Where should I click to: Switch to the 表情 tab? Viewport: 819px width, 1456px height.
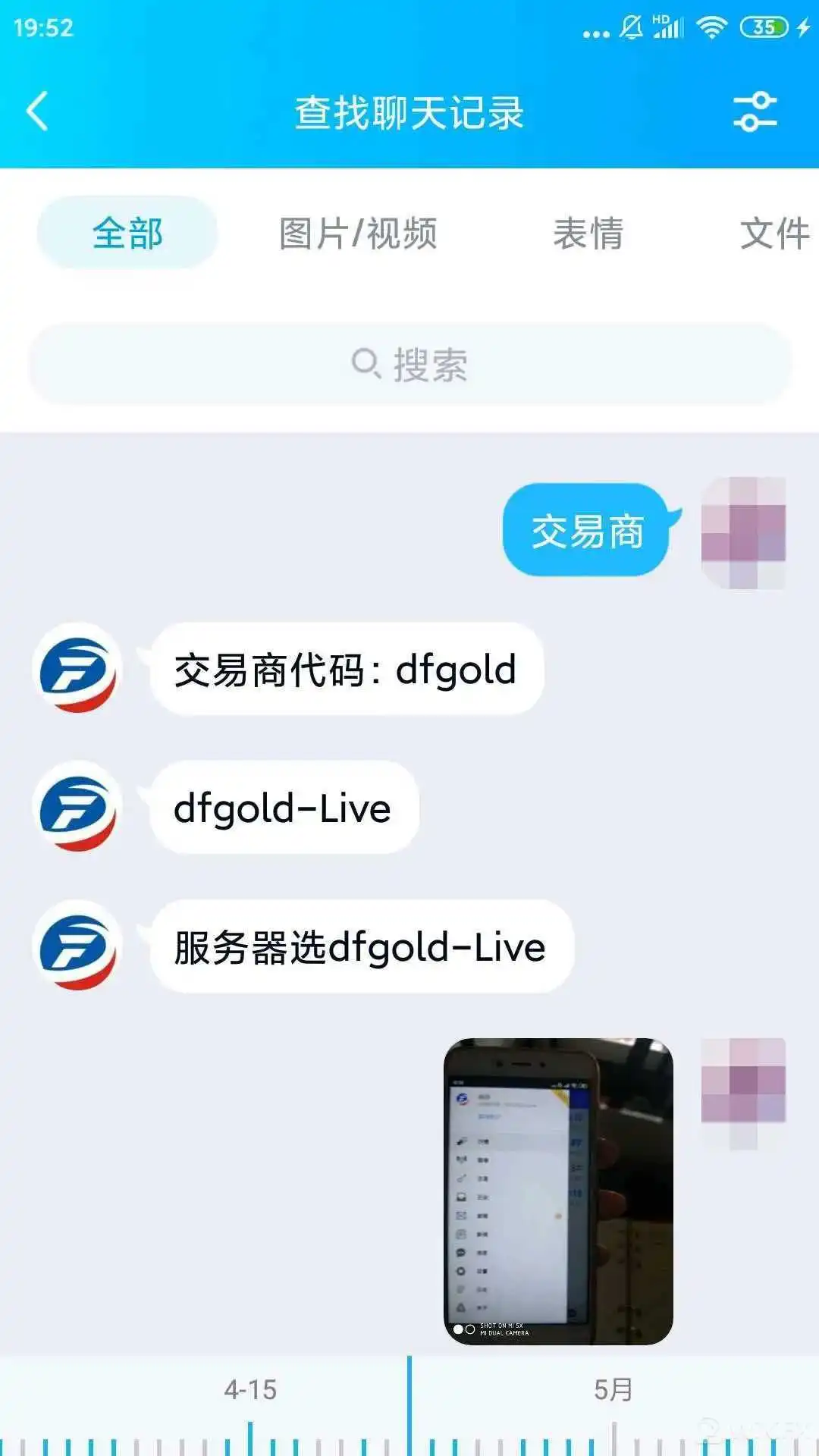pyautogui.click(x=588, y=234)
